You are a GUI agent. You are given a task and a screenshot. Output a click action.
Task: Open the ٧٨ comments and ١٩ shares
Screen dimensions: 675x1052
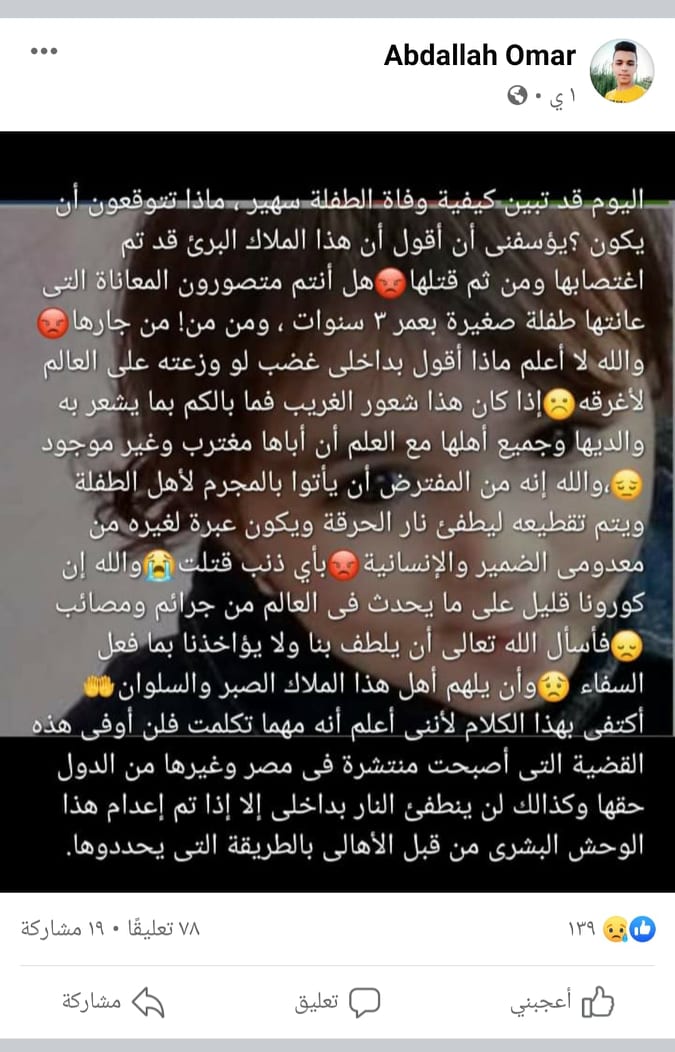tap(111, 929)
